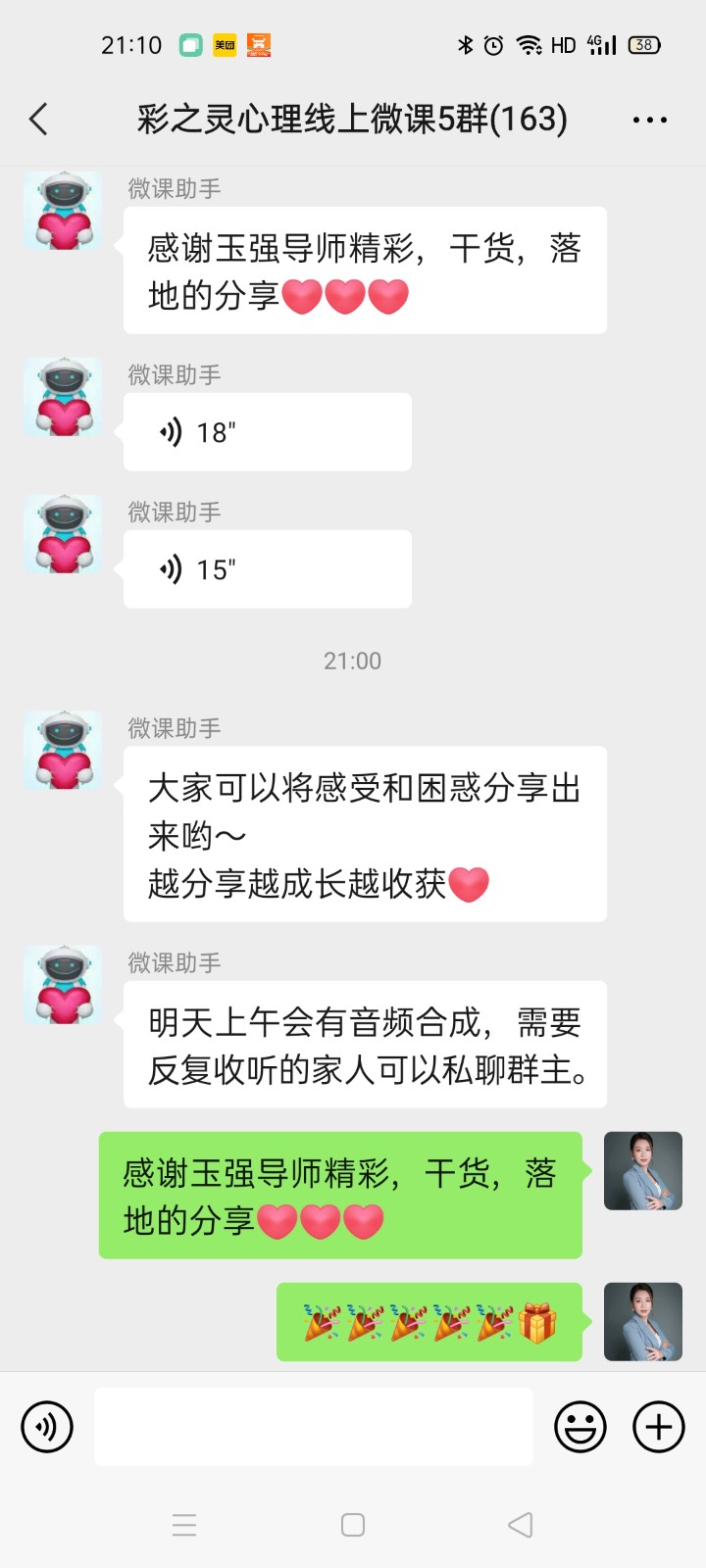This screenshot has width=706, height=1568.
Task: Open recent apps from navigation bar
Action: point(184,1525)
